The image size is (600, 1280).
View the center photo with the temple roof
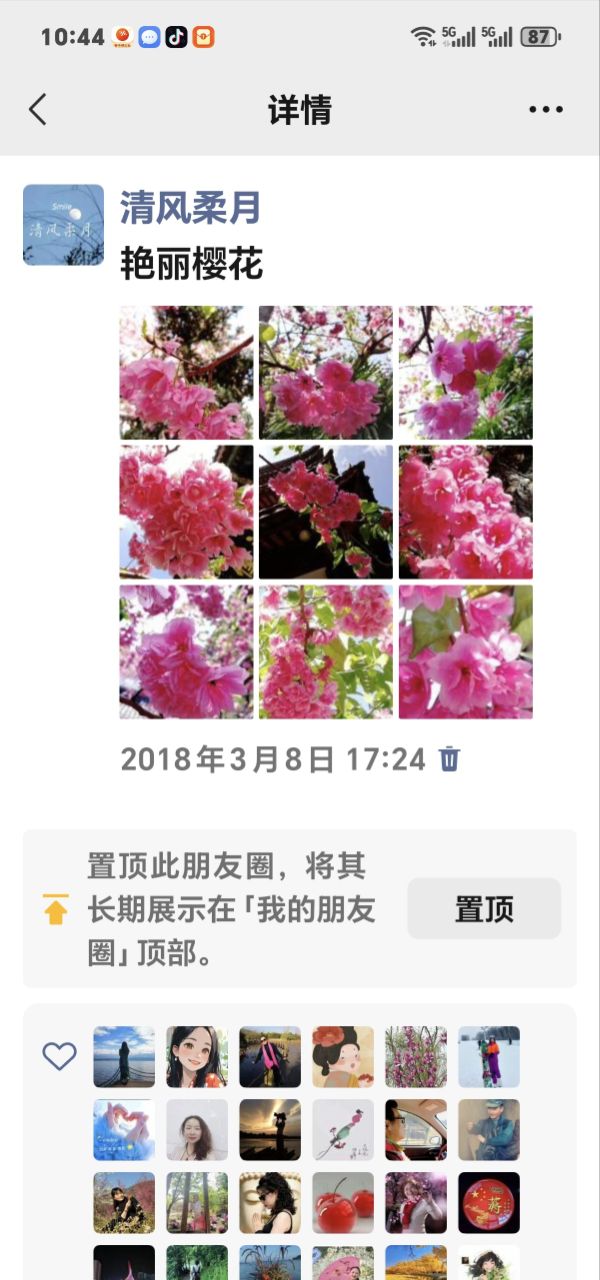[x=326, y=512]
